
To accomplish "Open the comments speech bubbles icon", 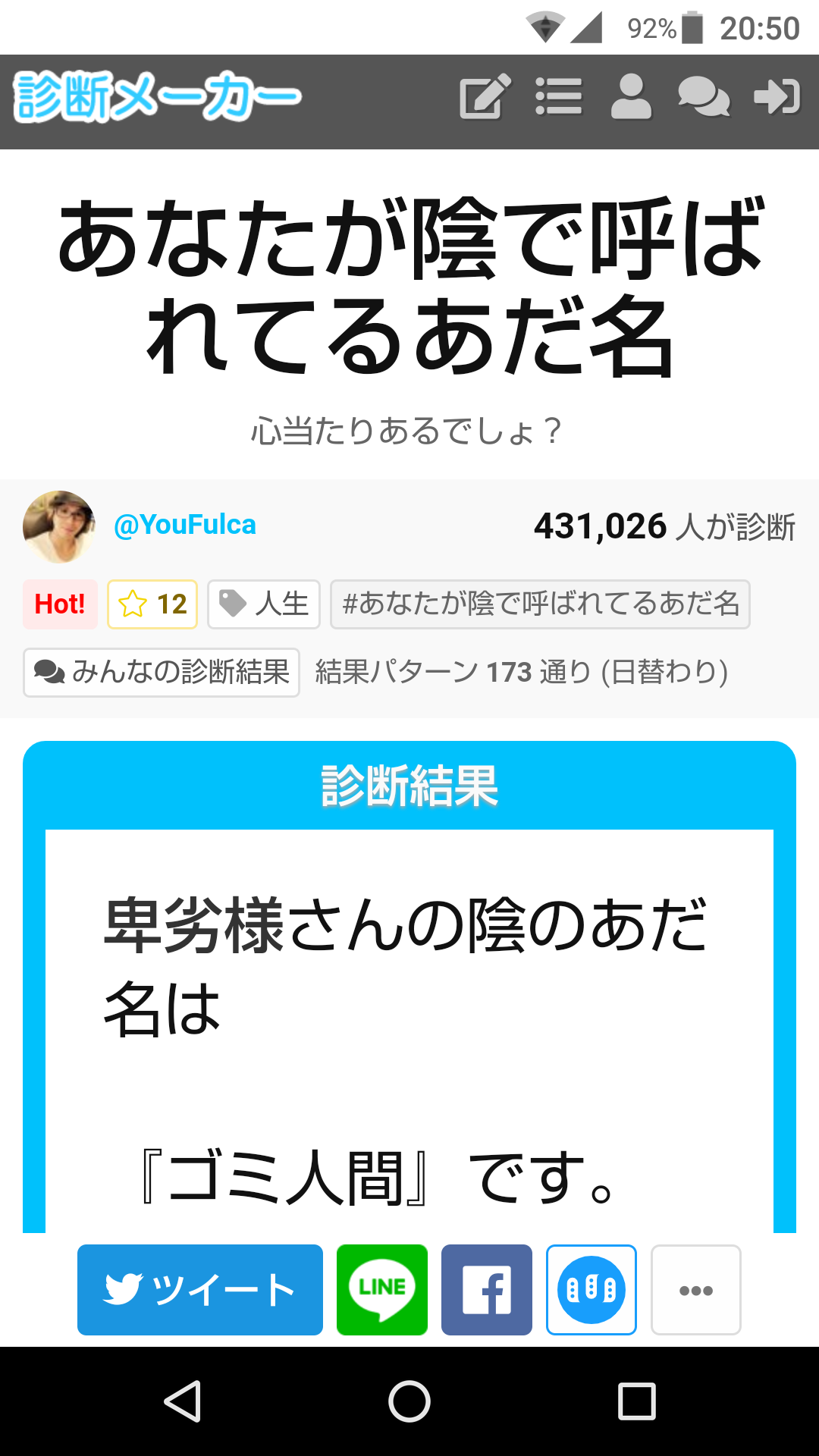I will 704,97.
